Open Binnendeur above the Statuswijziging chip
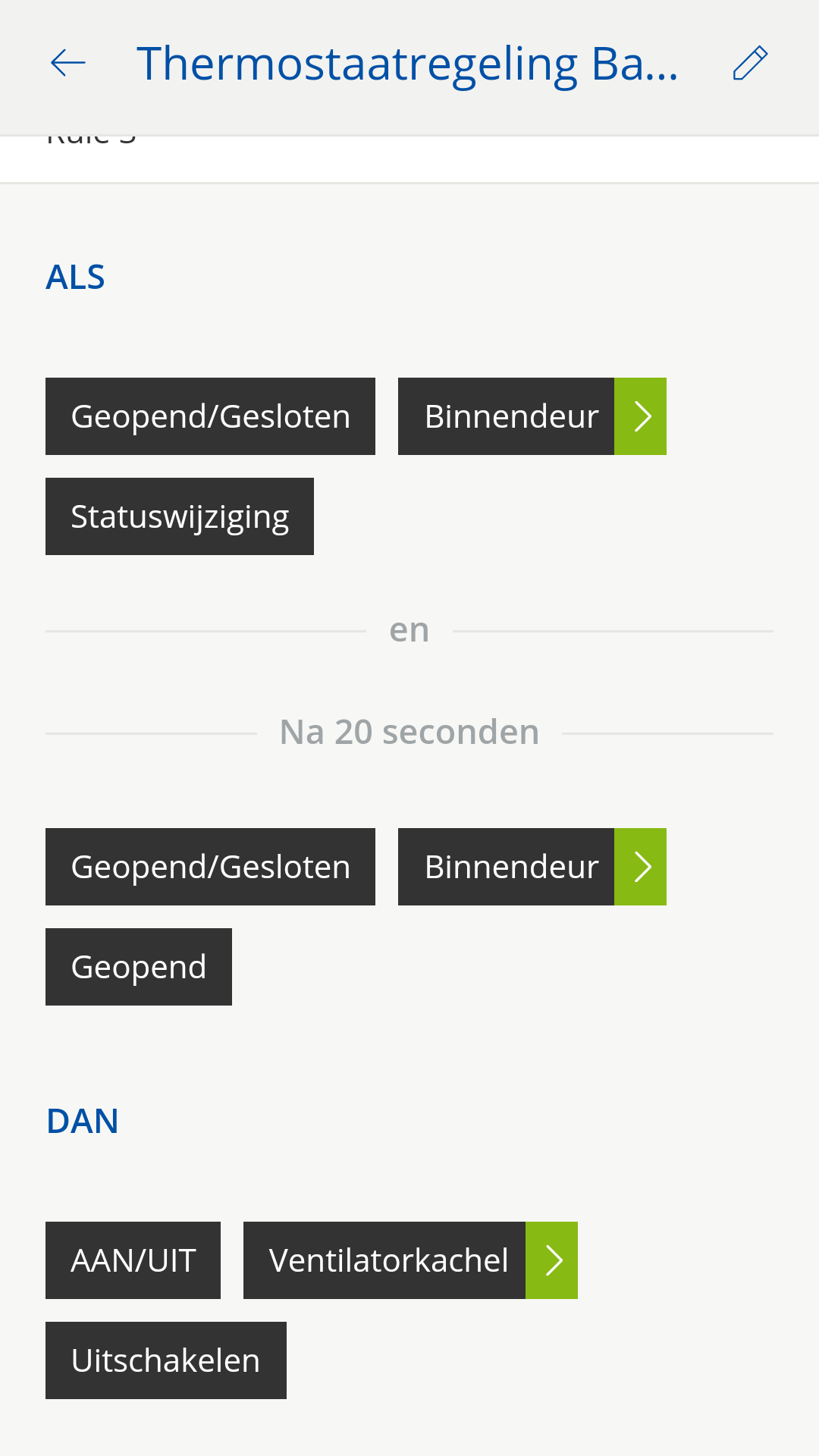Image resolution: width=819 pixels, height=1456 pixels. 639,416
